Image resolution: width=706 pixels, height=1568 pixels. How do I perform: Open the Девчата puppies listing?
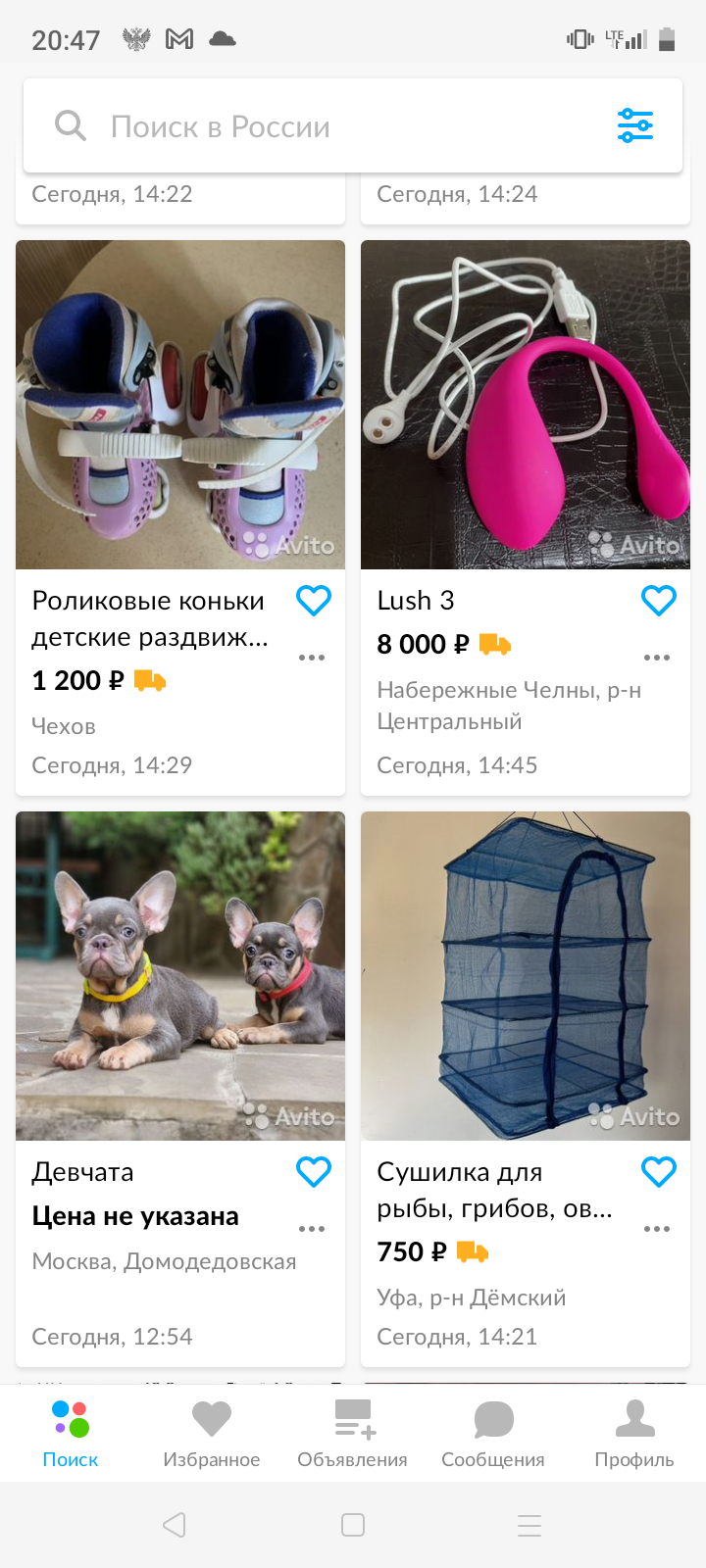pos(180,976)
